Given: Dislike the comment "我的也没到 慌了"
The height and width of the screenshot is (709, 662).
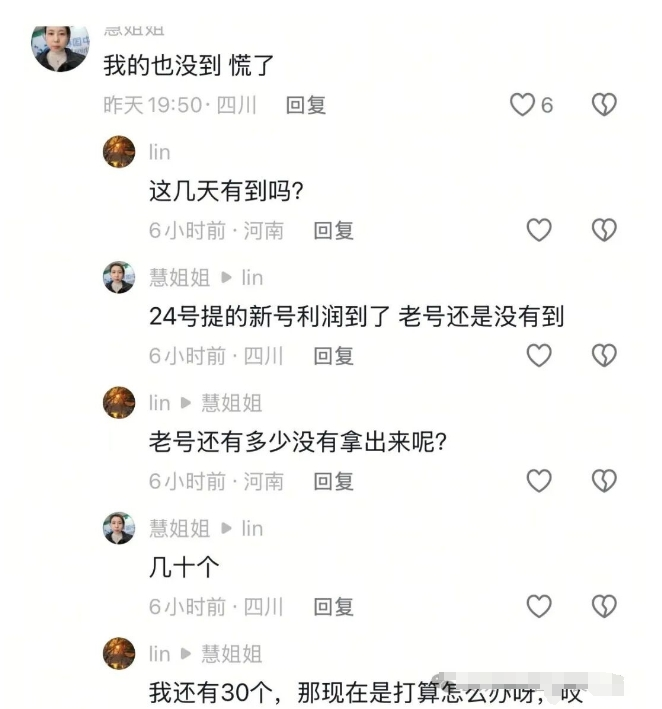Looking at the screenshot, I should pyautogui.click(x=604, y=104).
